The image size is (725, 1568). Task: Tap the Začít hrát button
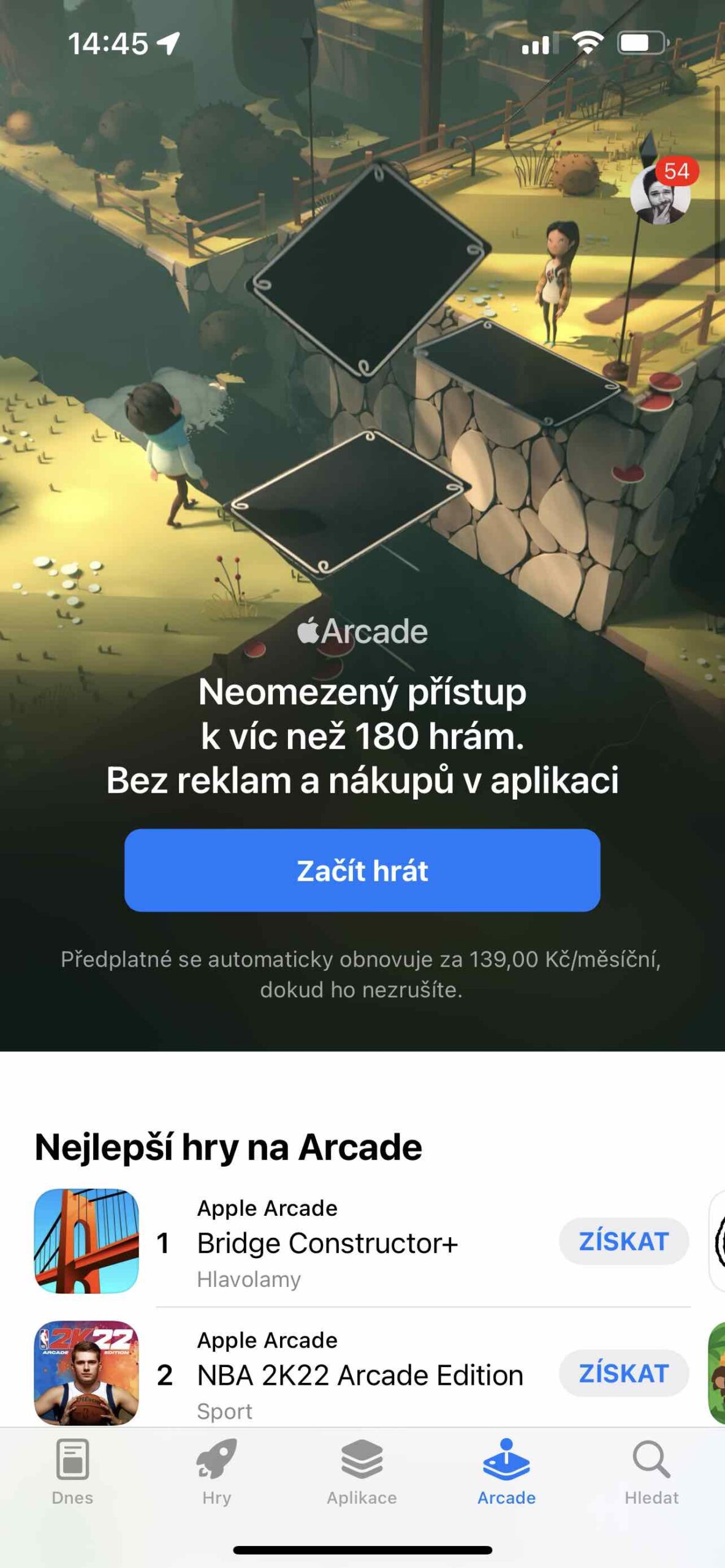362,870
